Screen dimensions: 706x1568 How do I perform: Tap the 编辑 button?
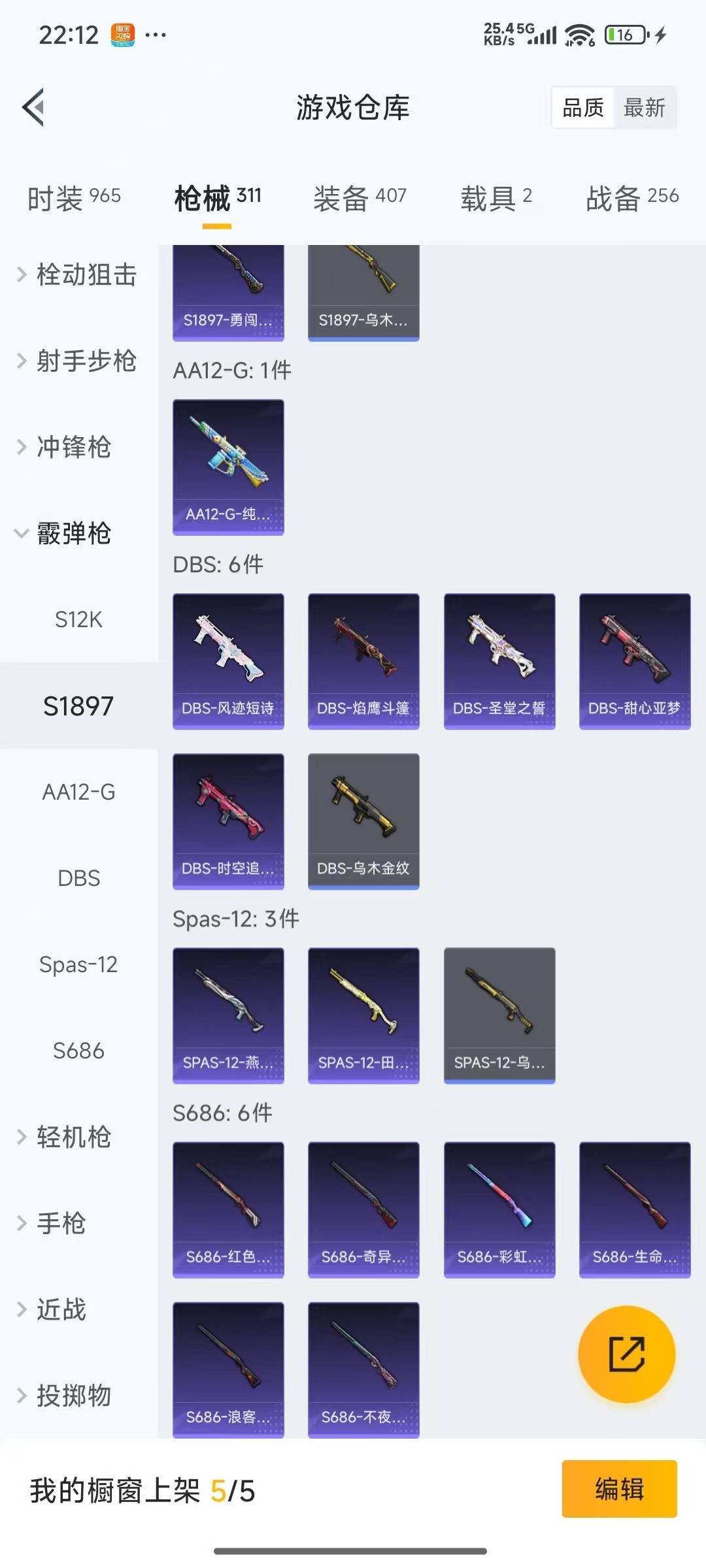click(x=619, y=1489)
